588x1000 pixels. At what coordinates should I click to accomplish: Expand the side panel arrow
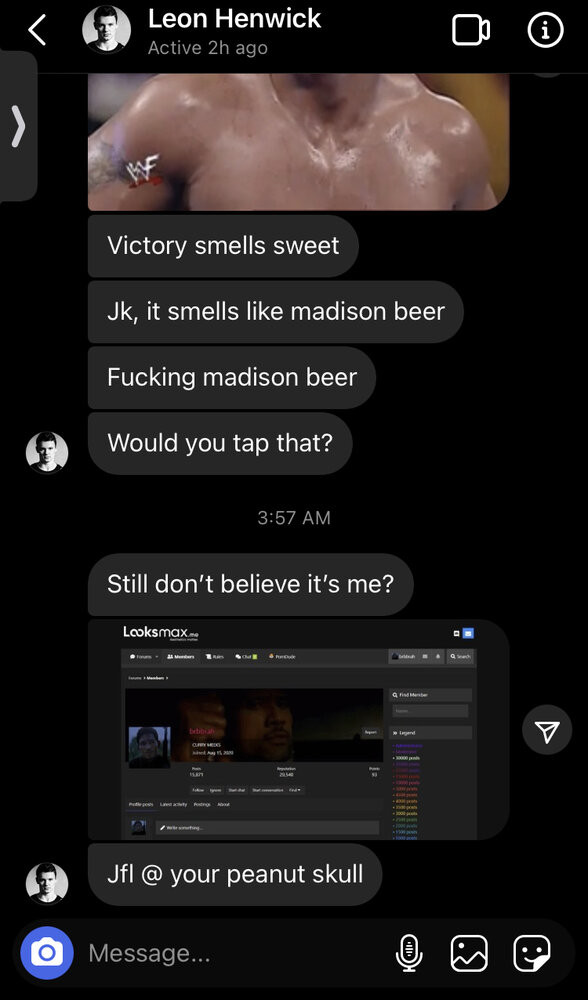[x=18, y=126]
